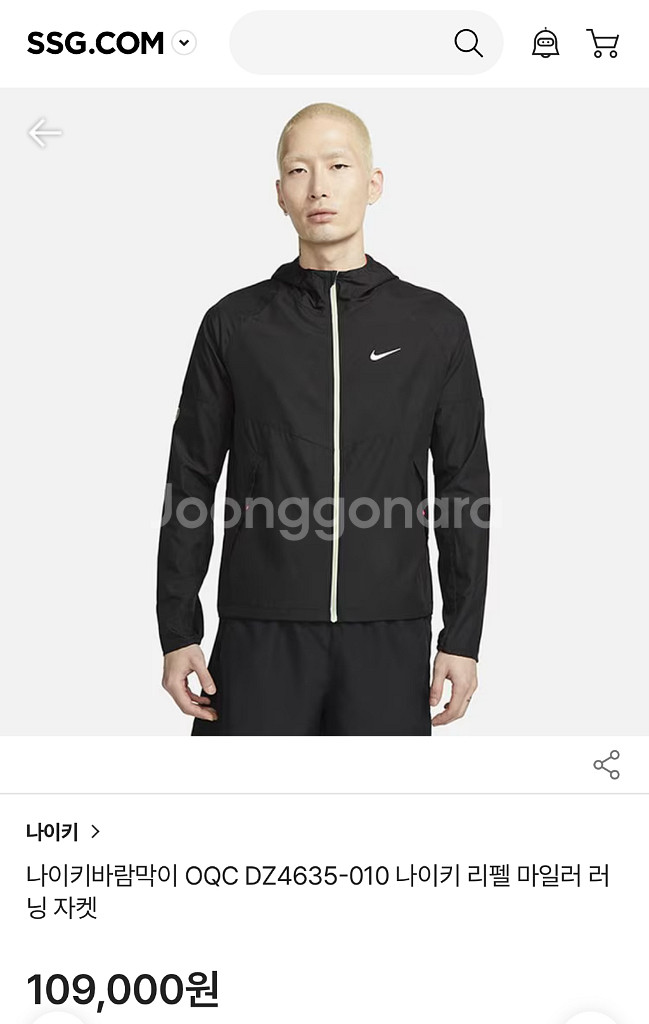Viewport: 649px width, 1024px height.
Task: Open the SSG.COM store dropdown
Action: coord(183,43)
